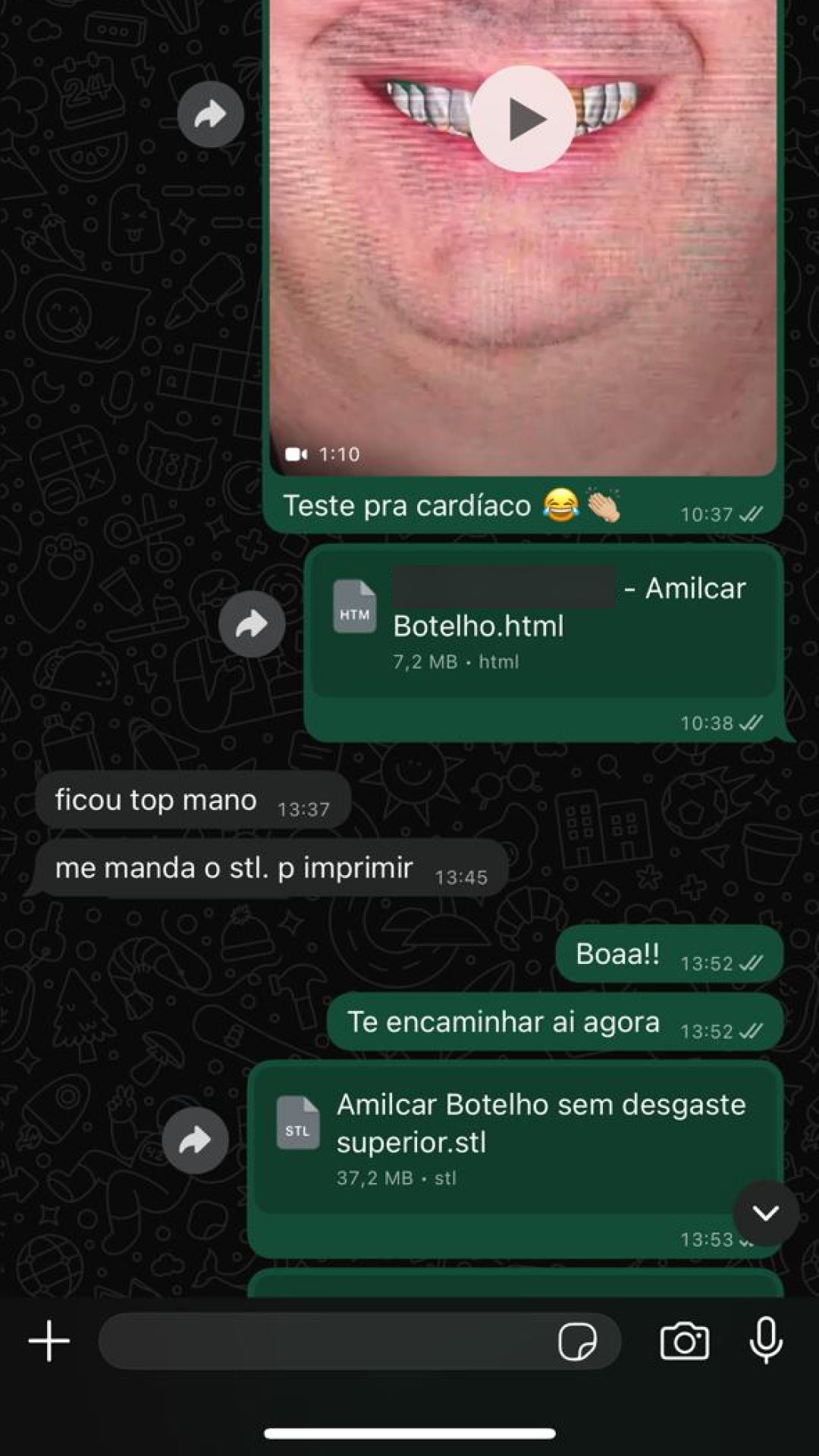Open the sticker picker
The height and width of the screenshot is (1456, 819).
click(x=577, y=1341)
